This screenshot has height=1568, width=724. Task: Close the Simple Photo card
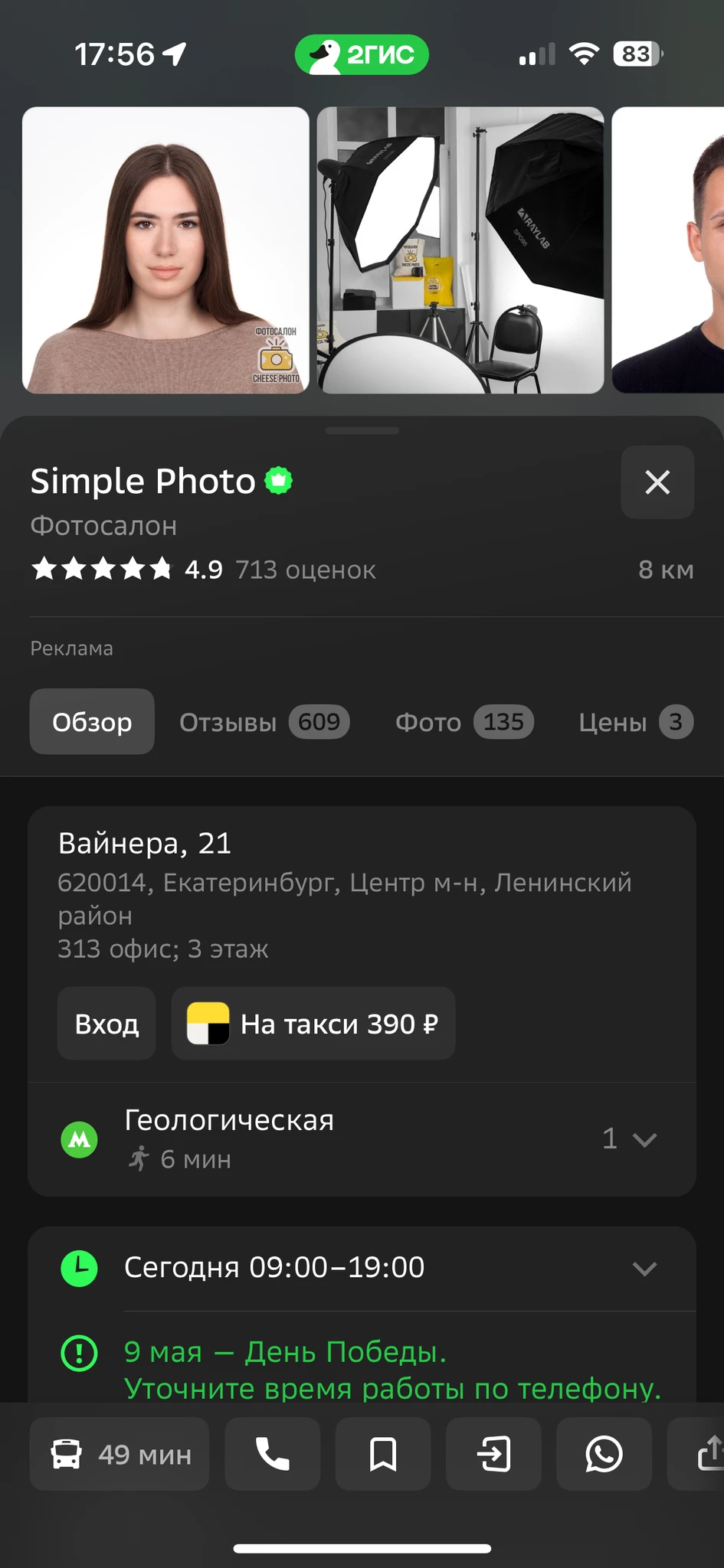tap(657, 482)
